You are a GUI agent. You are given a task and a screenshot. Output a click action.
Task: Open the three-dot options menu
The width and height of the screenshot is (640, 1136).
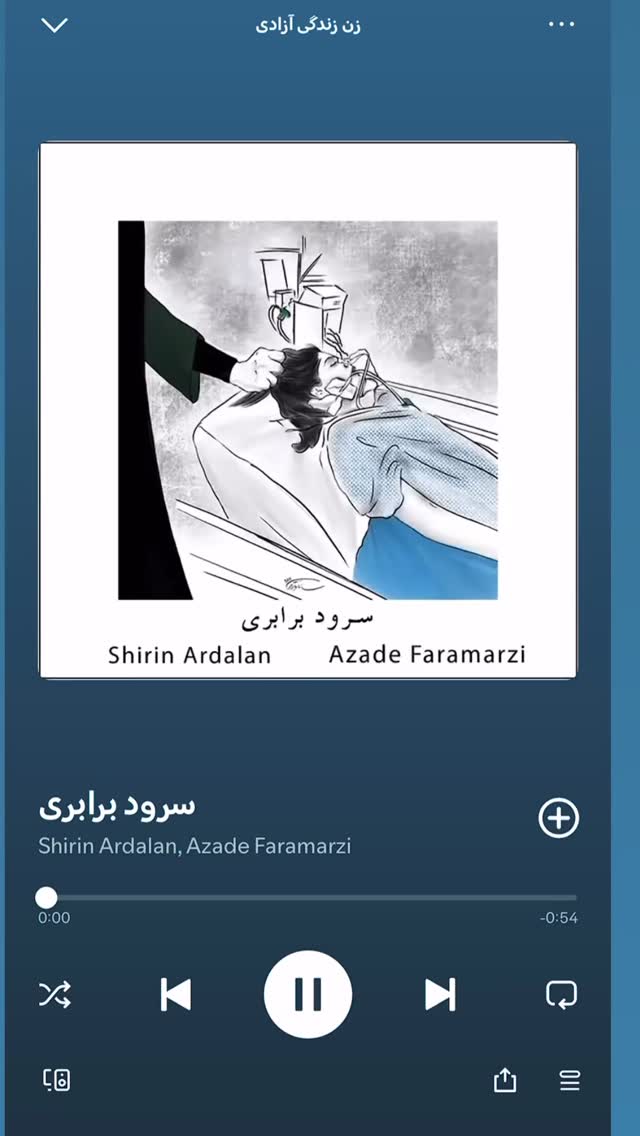click(x=561, y=25)
